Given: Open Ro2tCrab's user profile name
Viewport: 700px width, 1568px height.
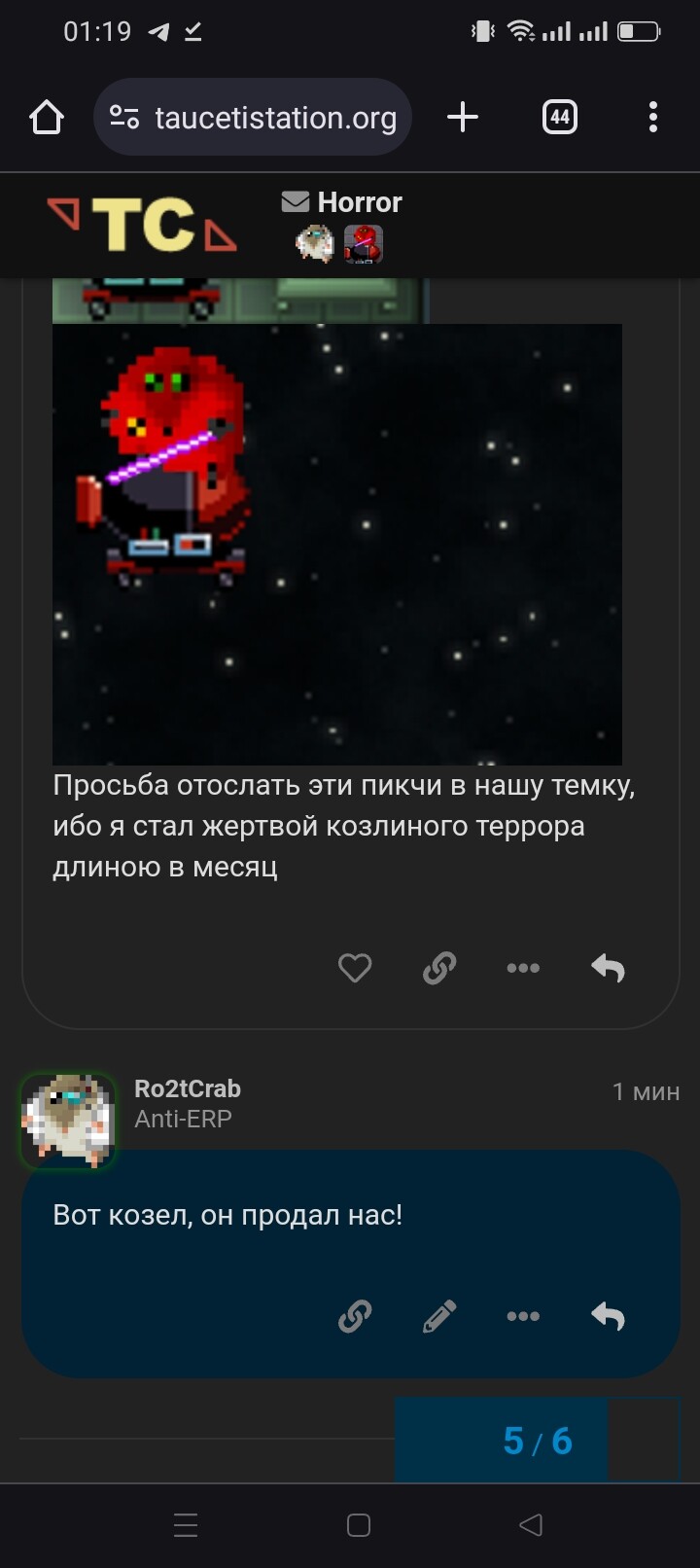Looking at the screenshot, I should [x=188, y=1088].
